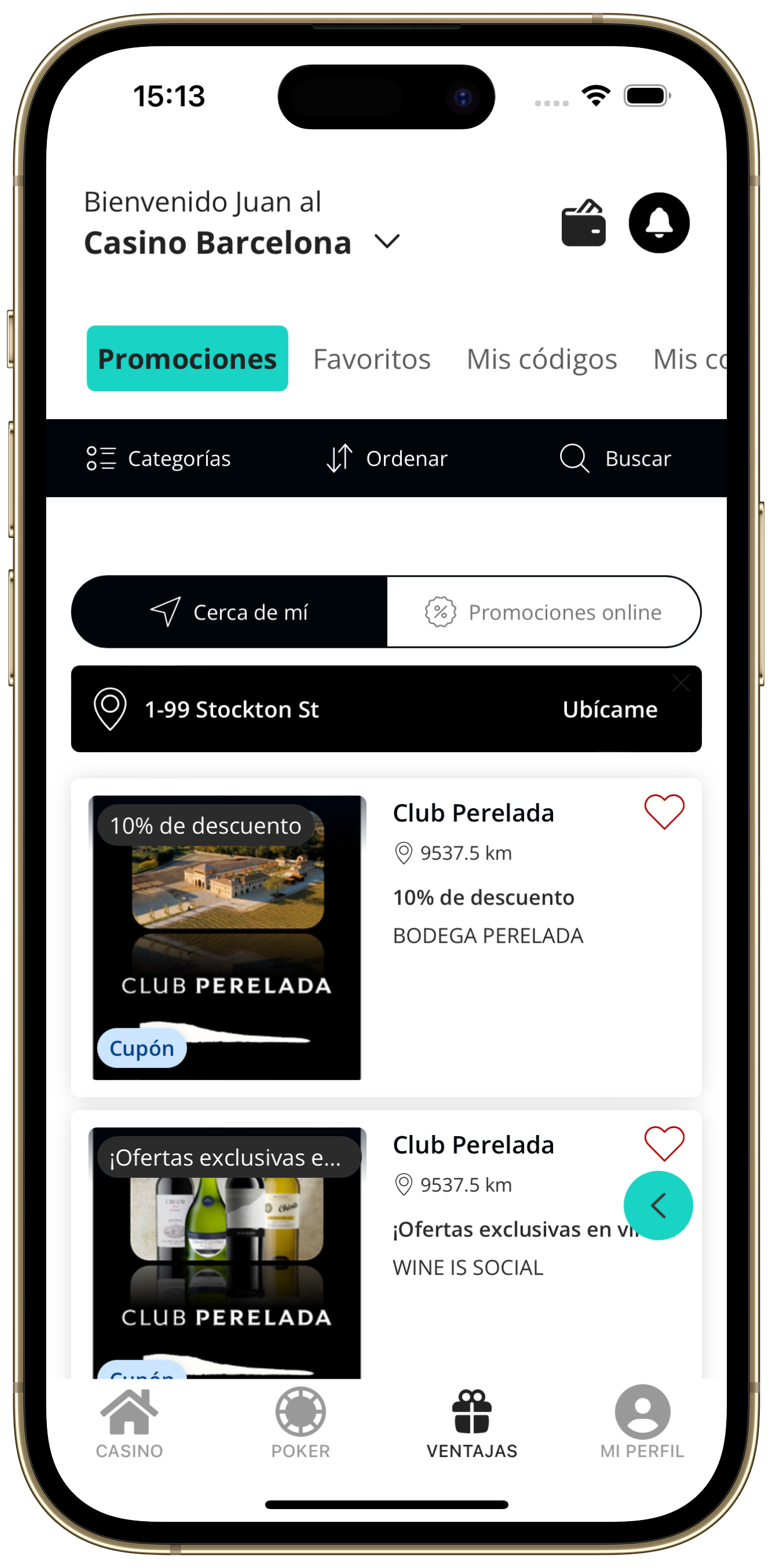Open the Categorías filter
The image size is (773, 1568).
click(x=159, y=458)
